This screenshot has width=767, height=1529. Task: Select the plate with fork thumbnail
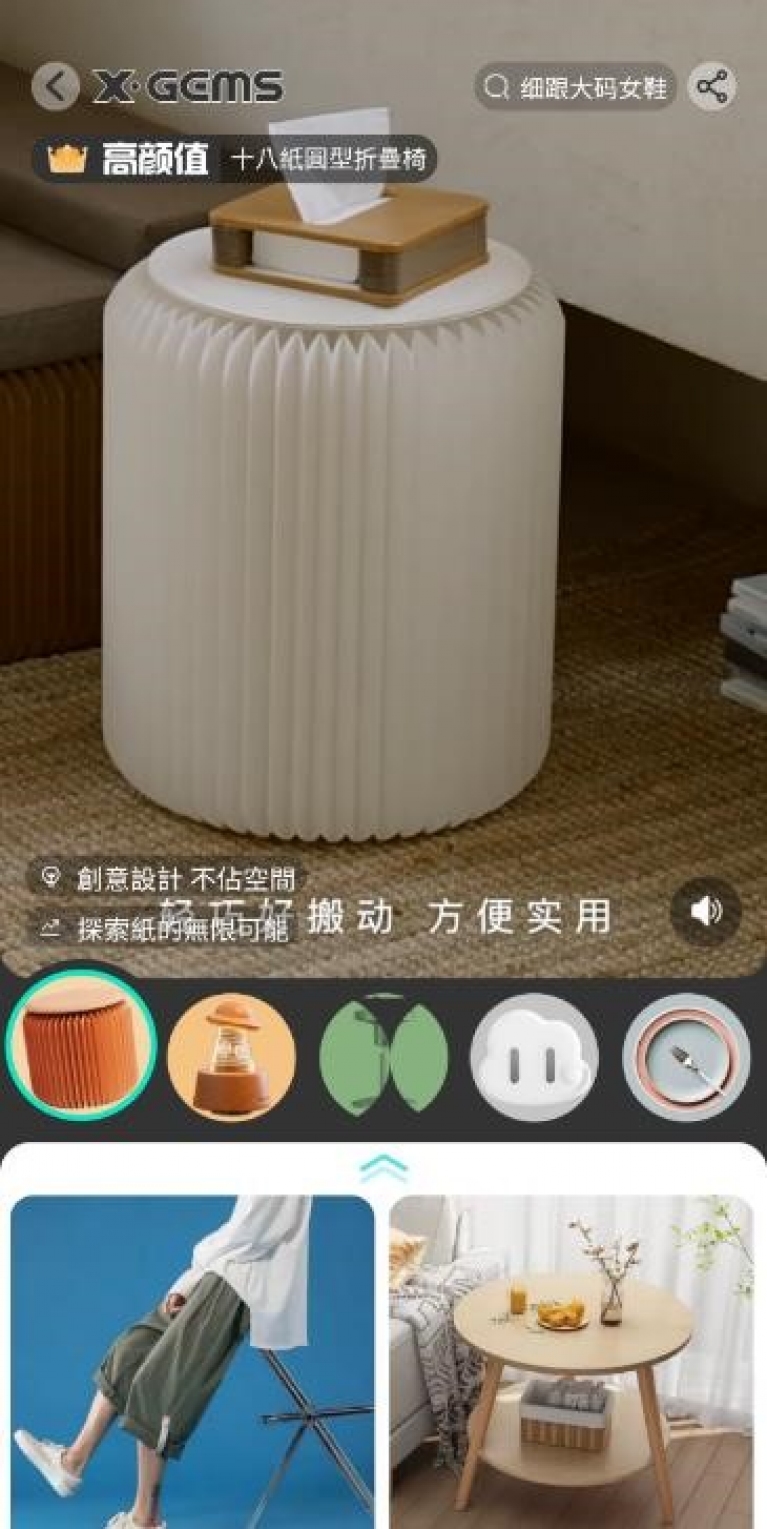[687, 1056]
